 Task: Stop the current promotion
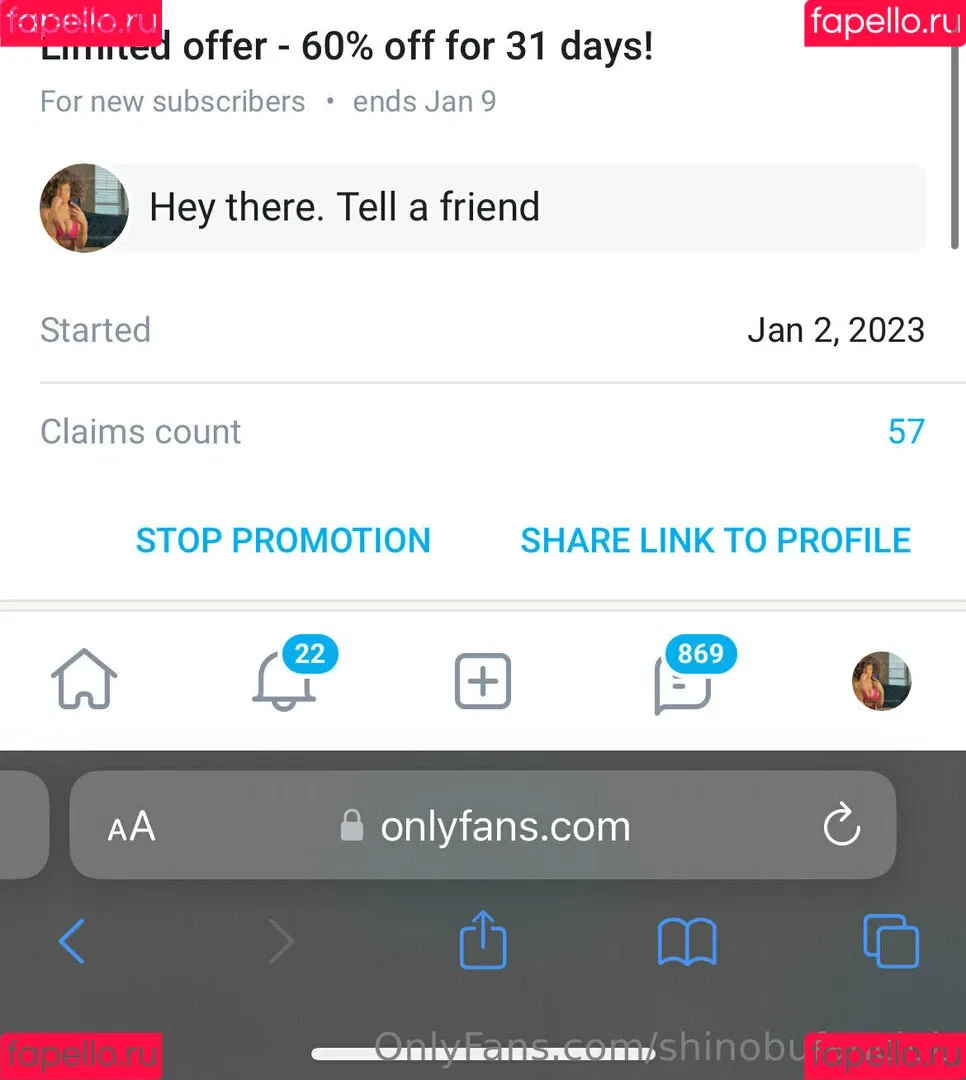[283, 540]
